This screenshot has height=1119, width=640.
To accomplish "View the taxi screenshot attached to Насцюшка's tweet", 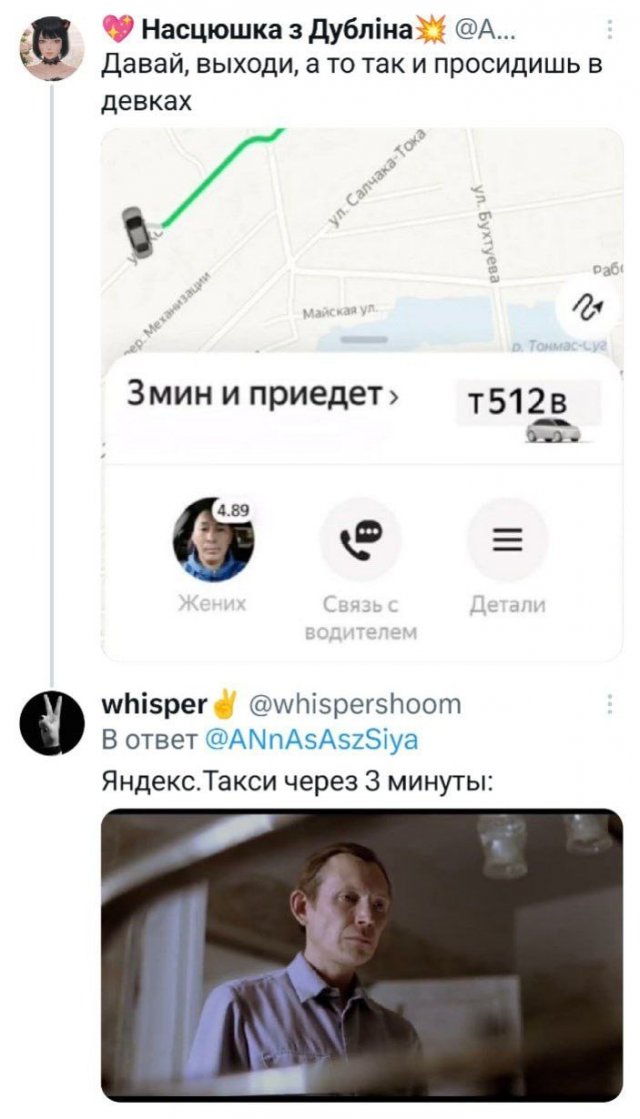I will tap(363, 394).
